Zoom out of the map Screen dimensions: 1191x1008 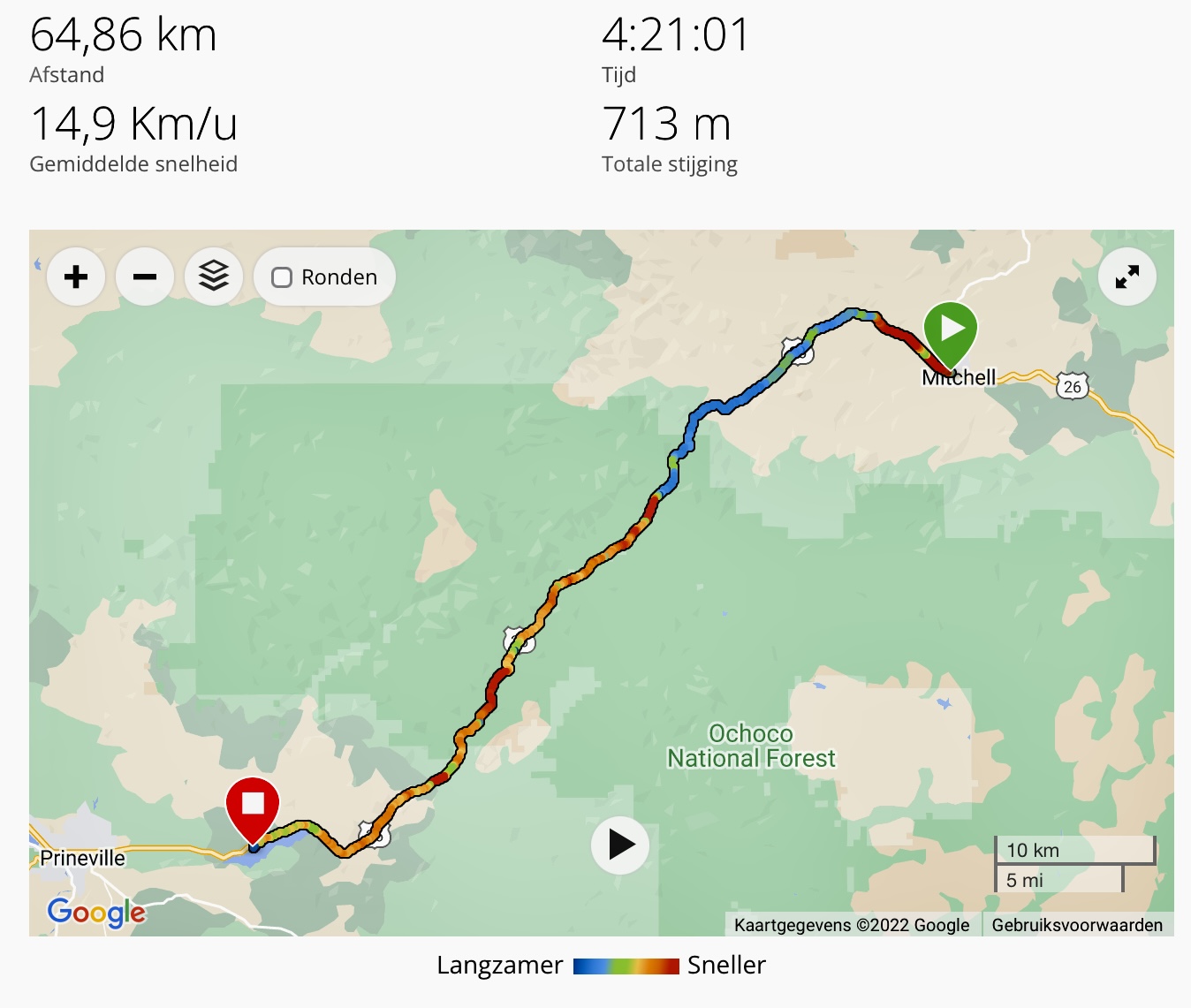click(x=145, y=277)
